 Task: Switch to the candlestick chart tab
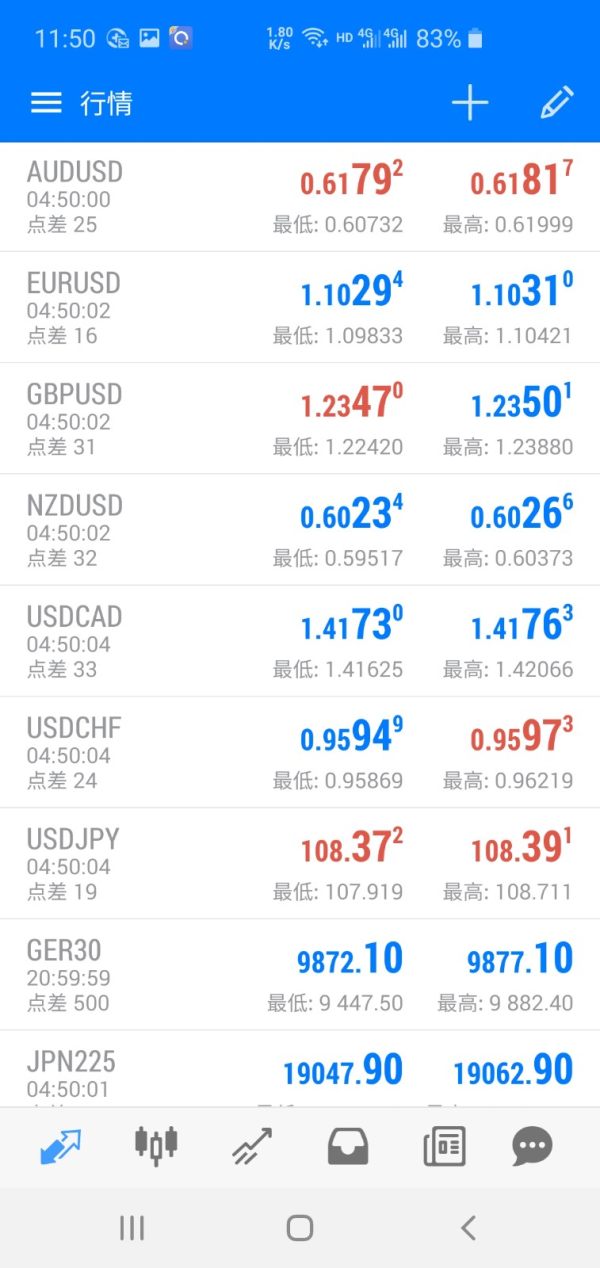[156, 1146]
